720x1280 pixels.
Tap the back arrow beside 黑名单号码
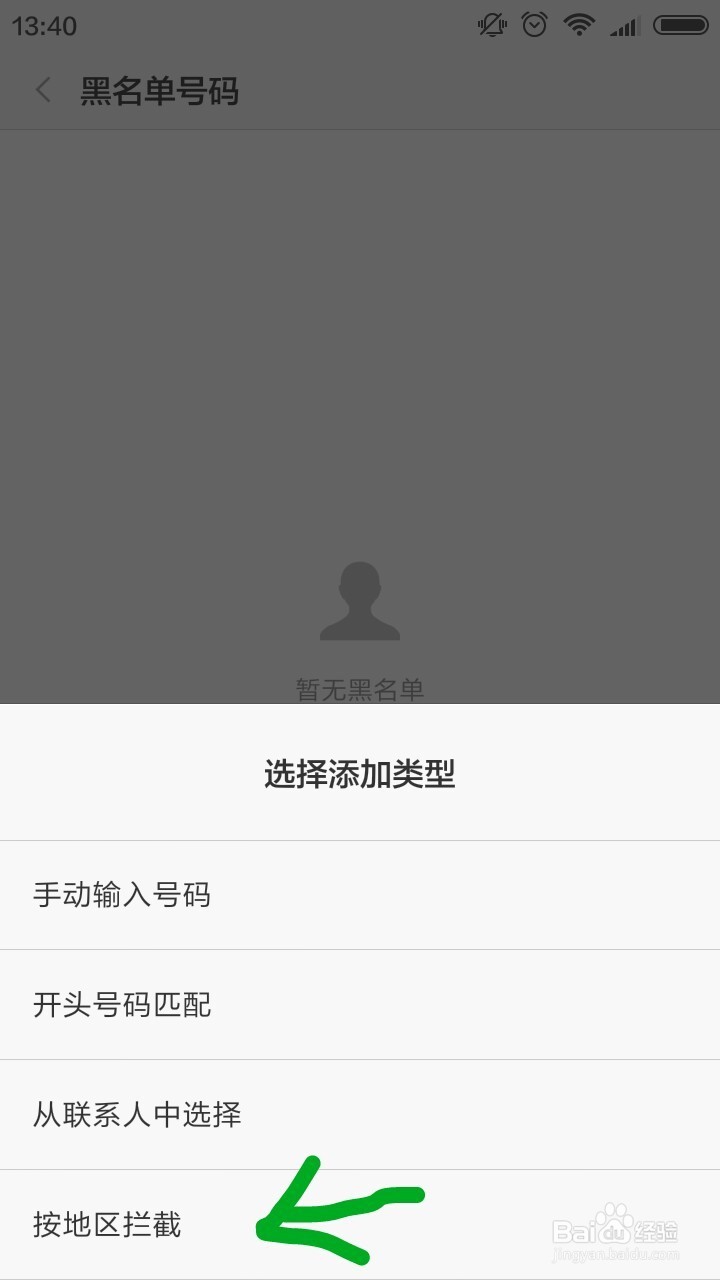tap(42, 91)
